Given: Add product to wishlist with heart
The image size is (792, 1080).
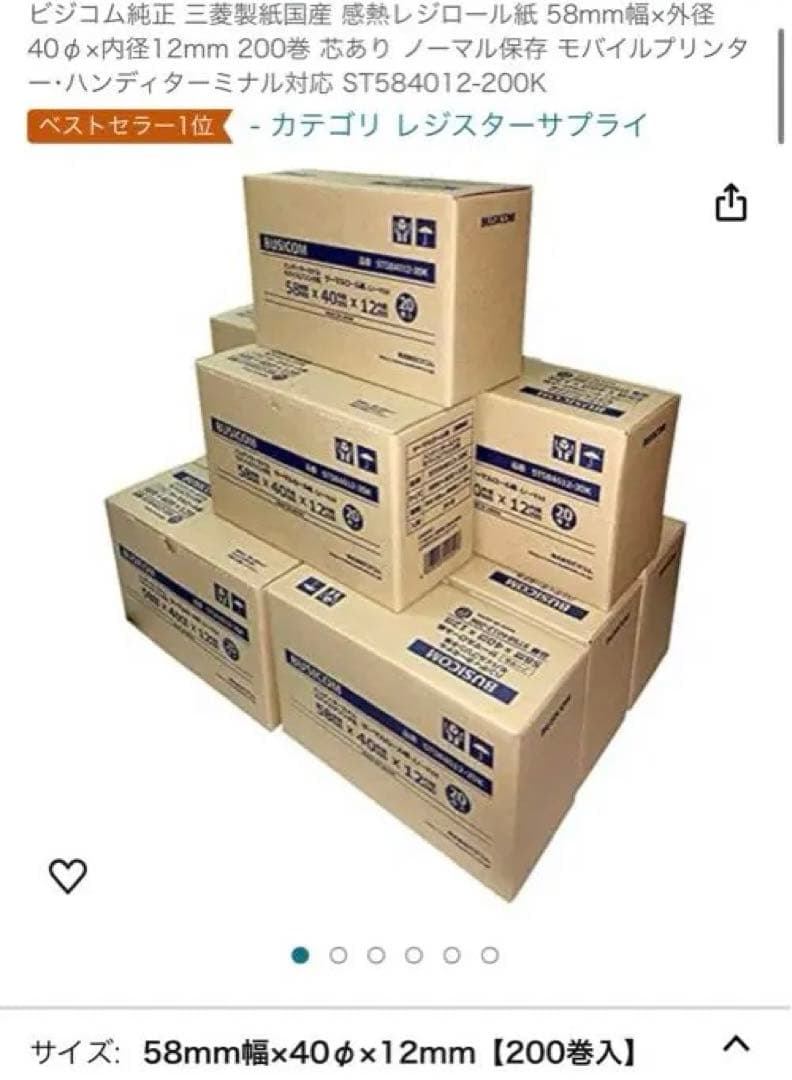Looking at the screenshot, I should coord(68,876).
